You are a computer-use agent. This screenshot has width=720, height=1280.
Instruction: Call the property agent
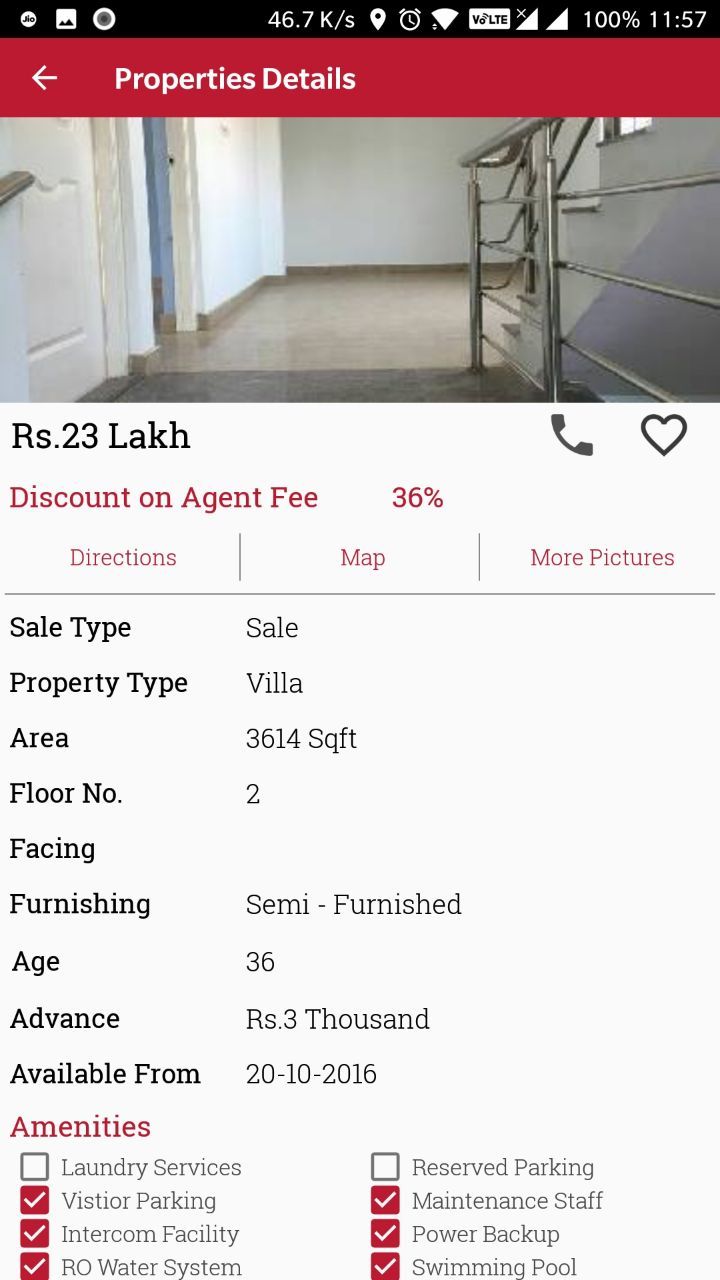click(x=572, y=436)
